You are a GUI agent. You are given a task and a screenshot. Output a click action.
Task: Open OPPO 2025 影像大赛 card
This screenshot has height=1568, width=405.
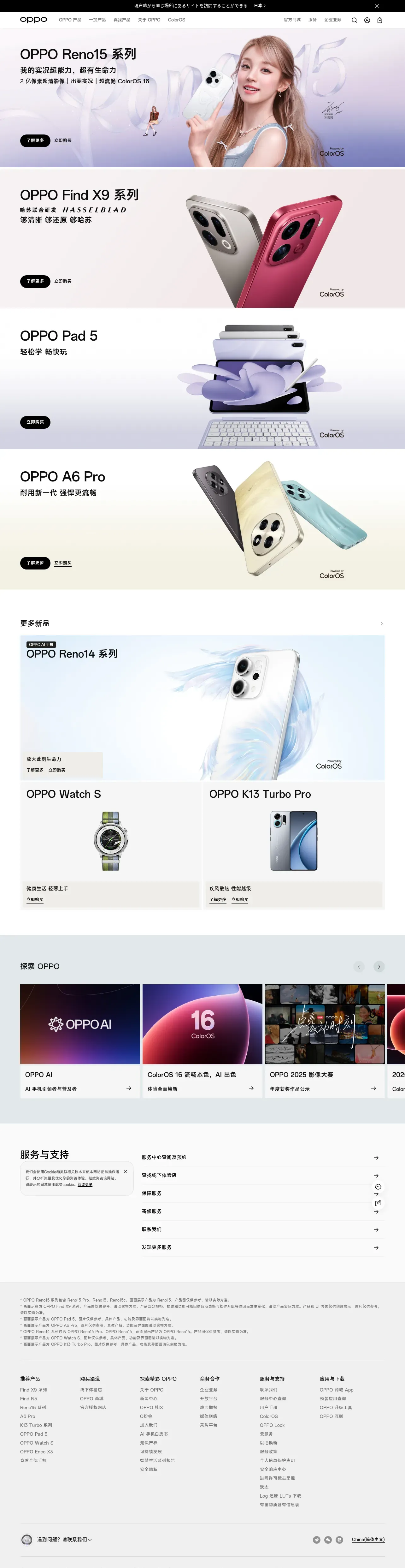[x=325, y=1041]
